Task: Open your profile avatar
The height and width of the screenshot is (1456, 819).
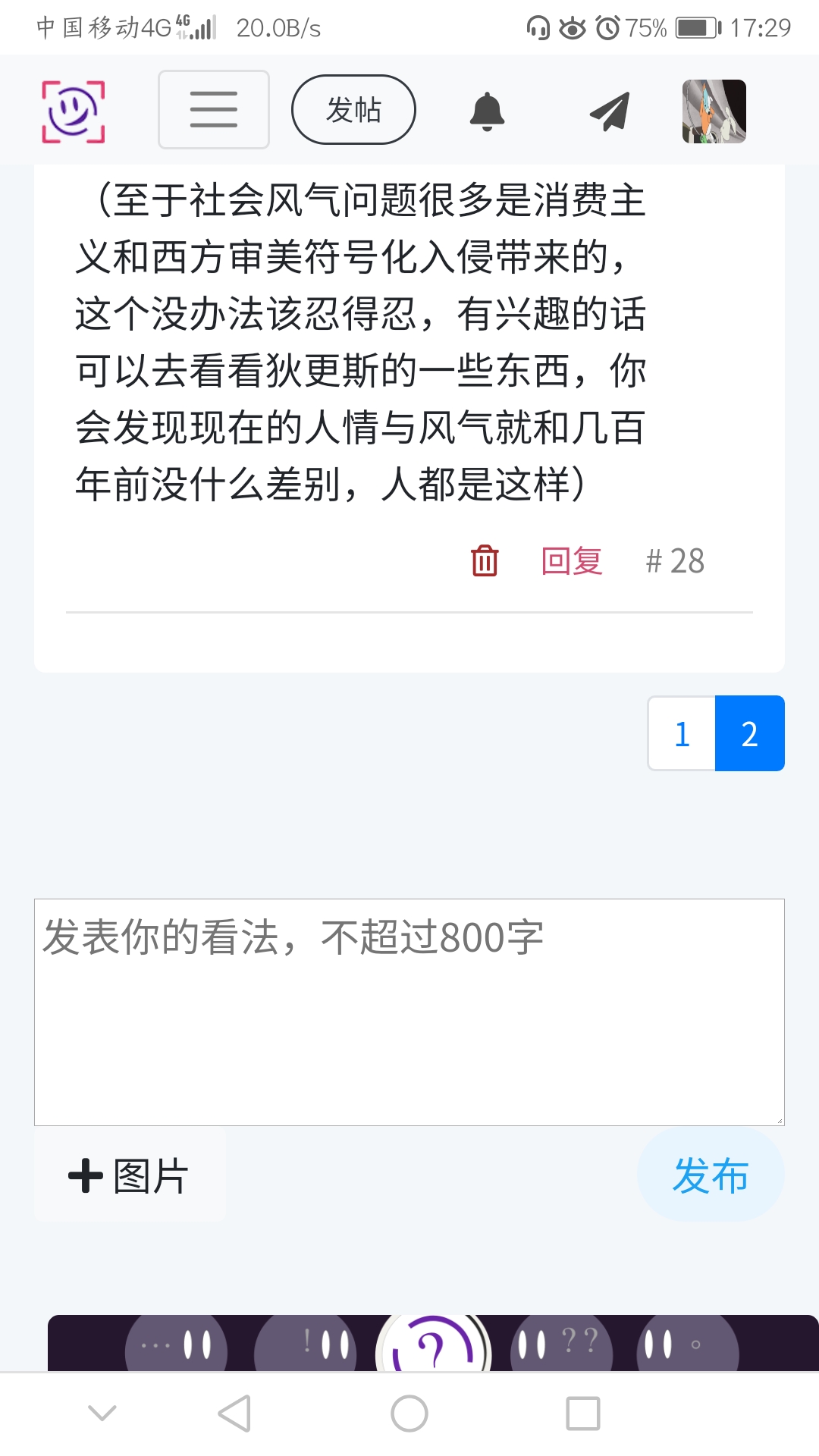Action: coord(714,111)
